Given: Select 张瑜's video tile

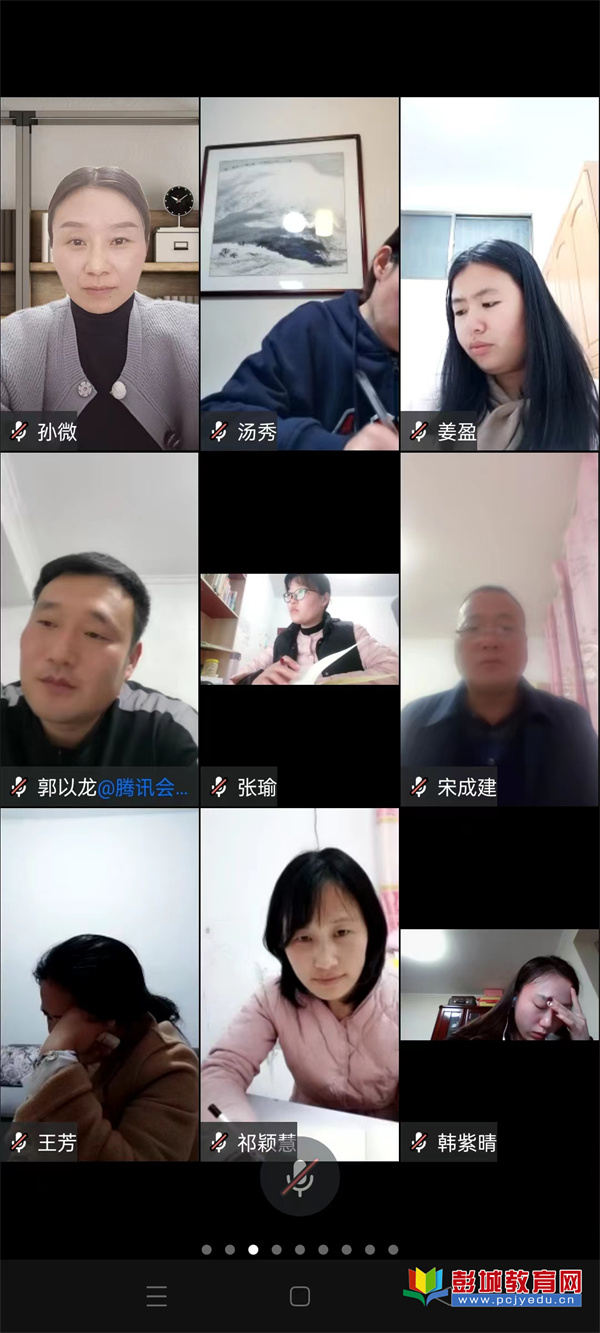Looking at the screenshot, I should pos(299,629).
